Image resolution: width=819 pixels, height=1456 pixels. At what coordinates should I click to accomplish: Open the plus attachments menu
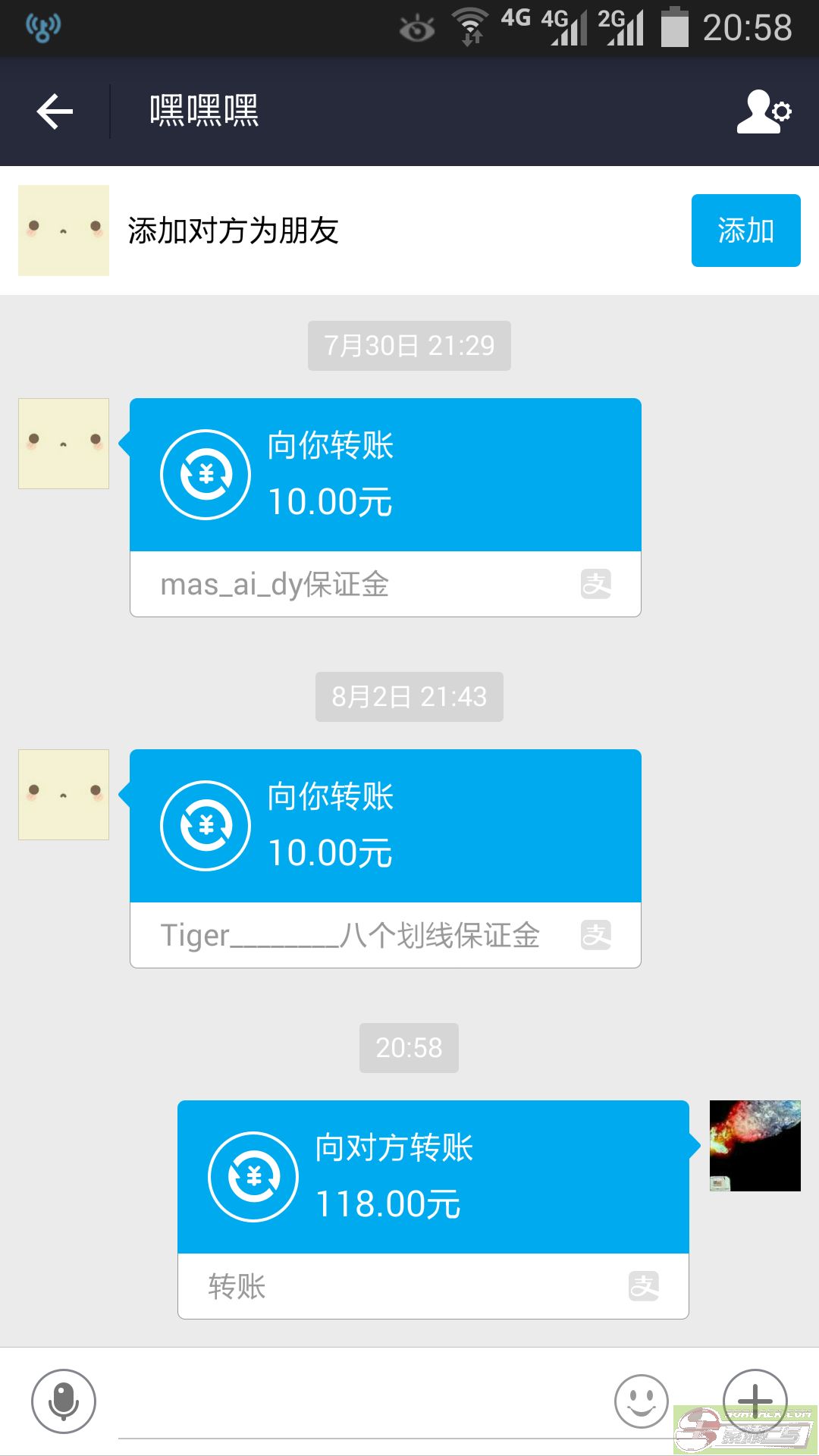pyautogui.click(x=755, y=1401)
